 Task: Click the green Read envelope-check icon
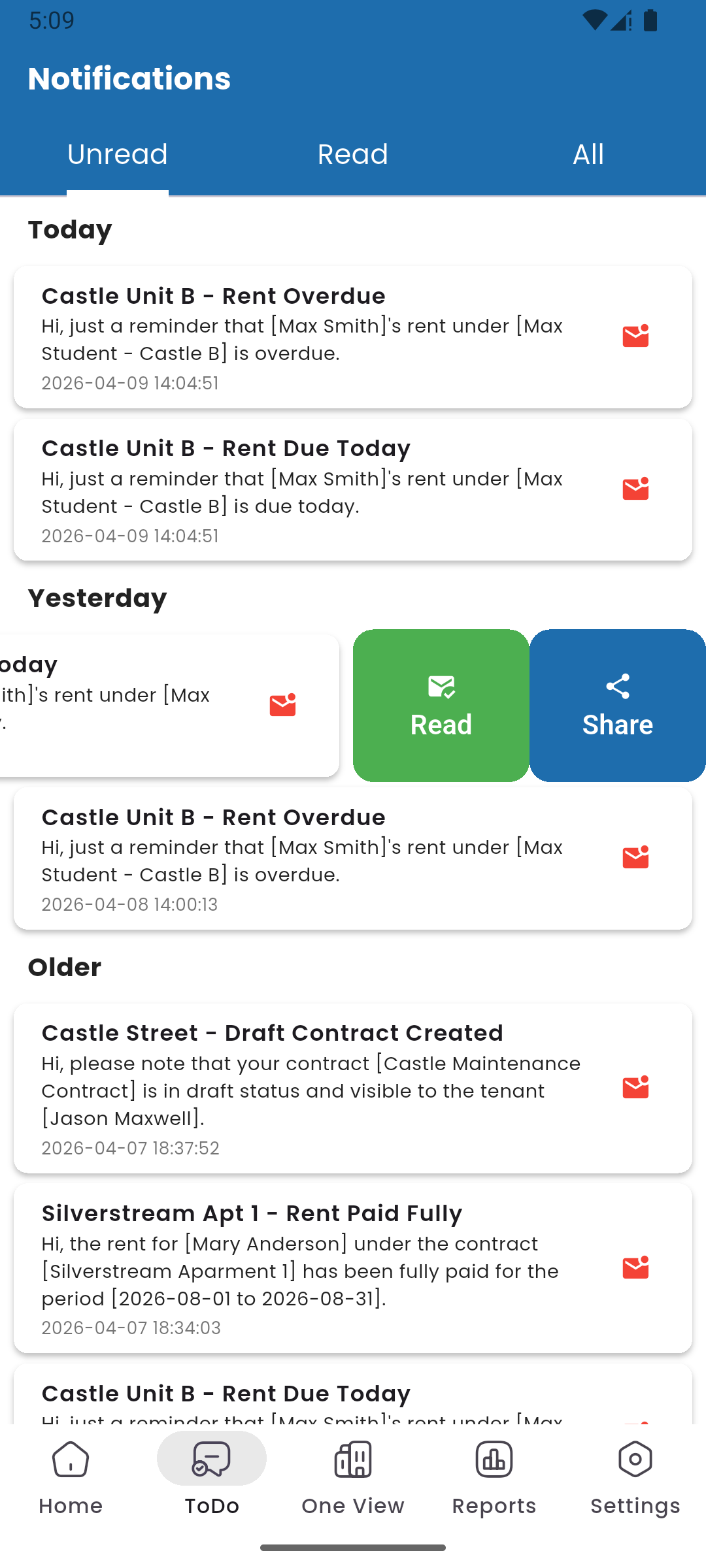point(441,686)
